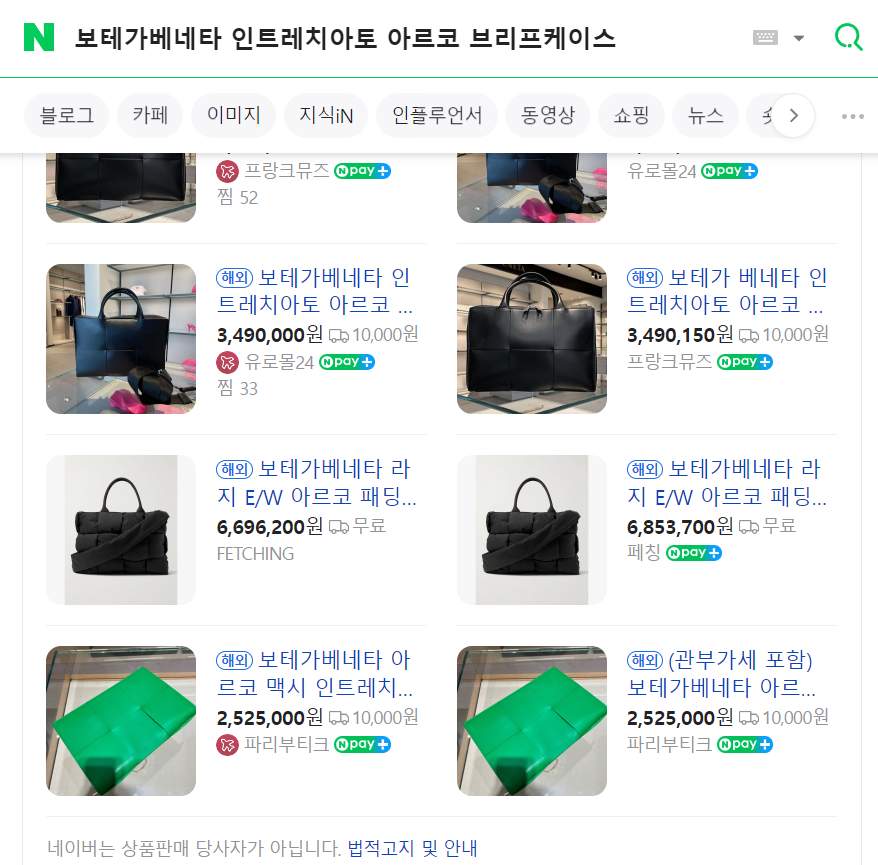The image size is (878, 865).
Task: Open the 6,696,200원 FETCHING padded bag listing
Action: pyautogui.click(x=316, y=482)
